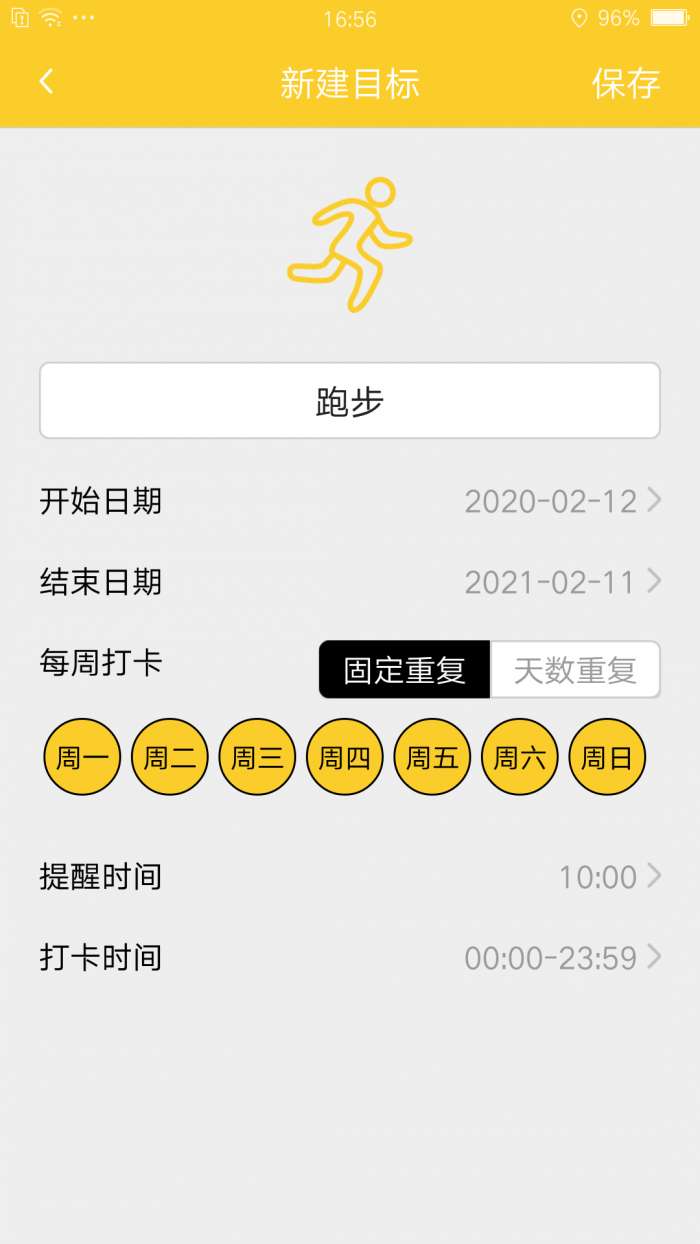Toggle the 周六 day chip
The image size is (700, 1244).
(x=520, y=757)
